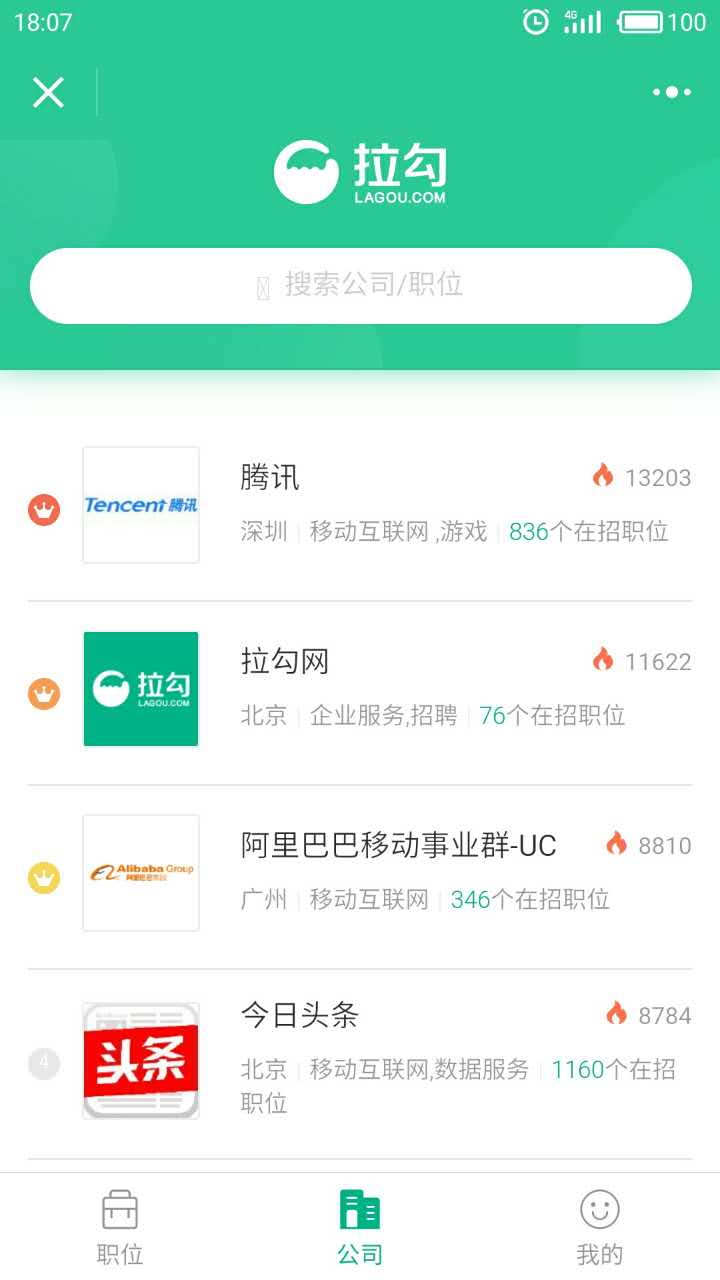Open the 腾讯 company listing

pos(400,505)
